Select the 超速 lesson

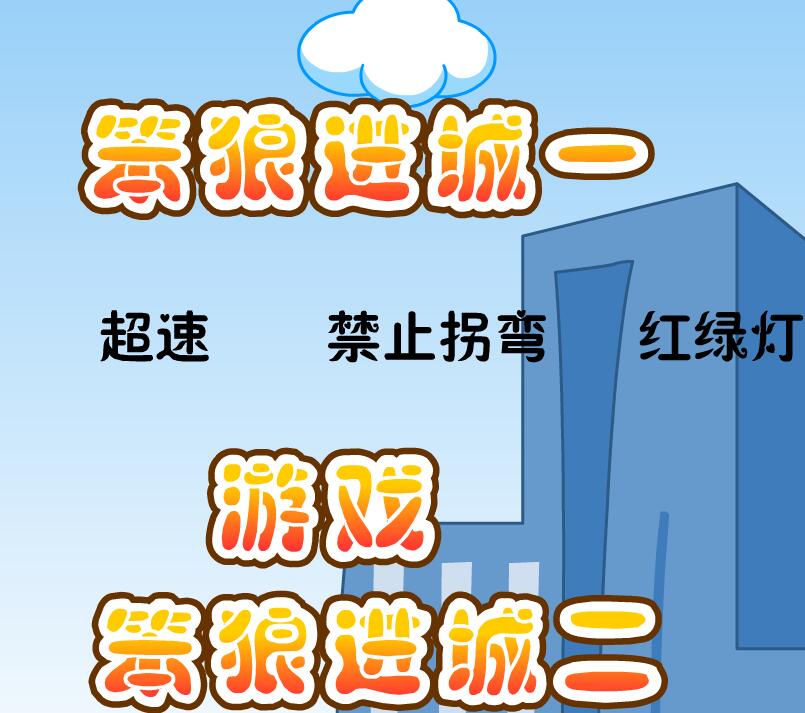(x=155, y=337)
